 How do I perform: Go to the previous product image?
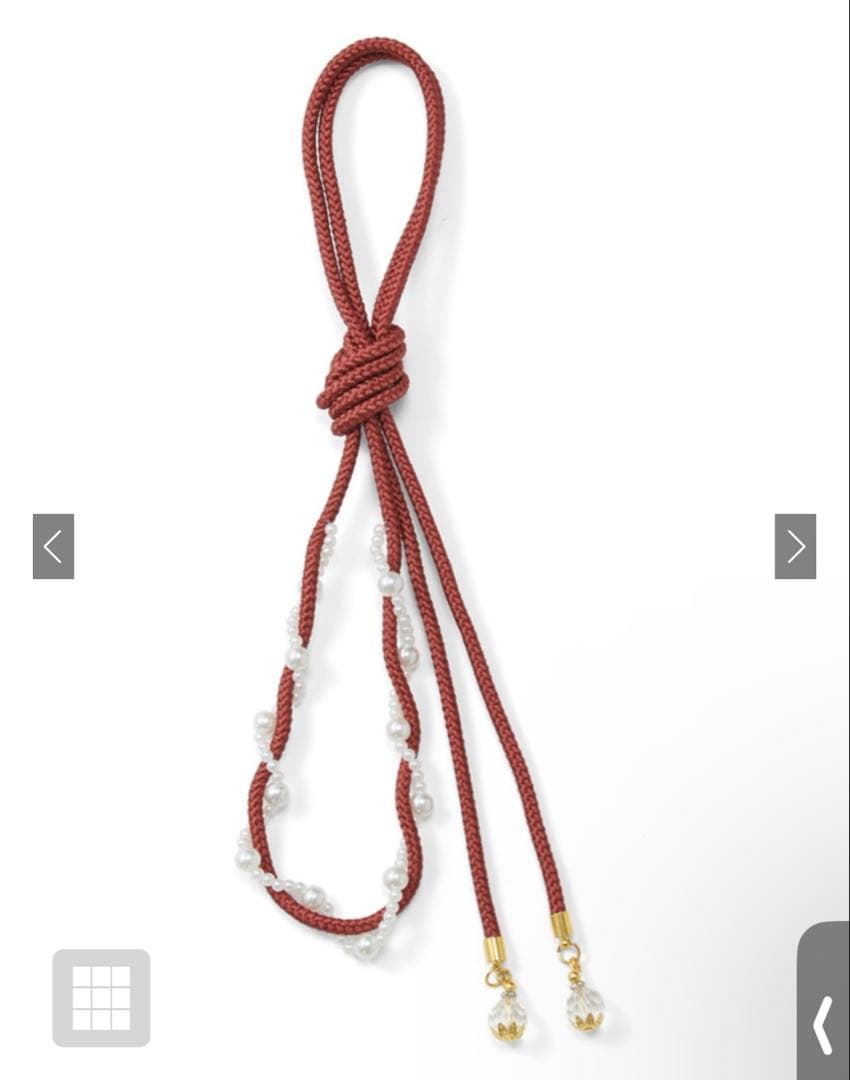point(53,546)
